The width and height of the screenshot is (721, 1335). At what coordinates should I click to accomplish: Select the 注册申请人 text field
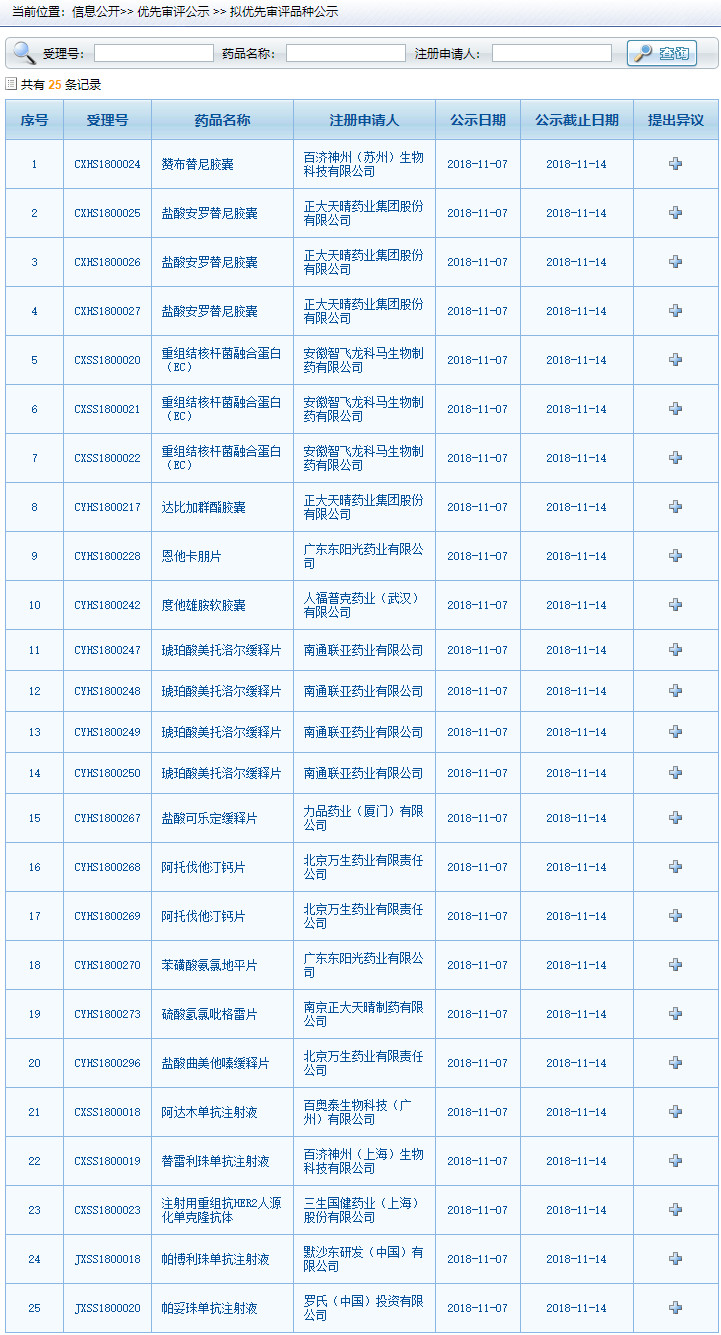552,53
